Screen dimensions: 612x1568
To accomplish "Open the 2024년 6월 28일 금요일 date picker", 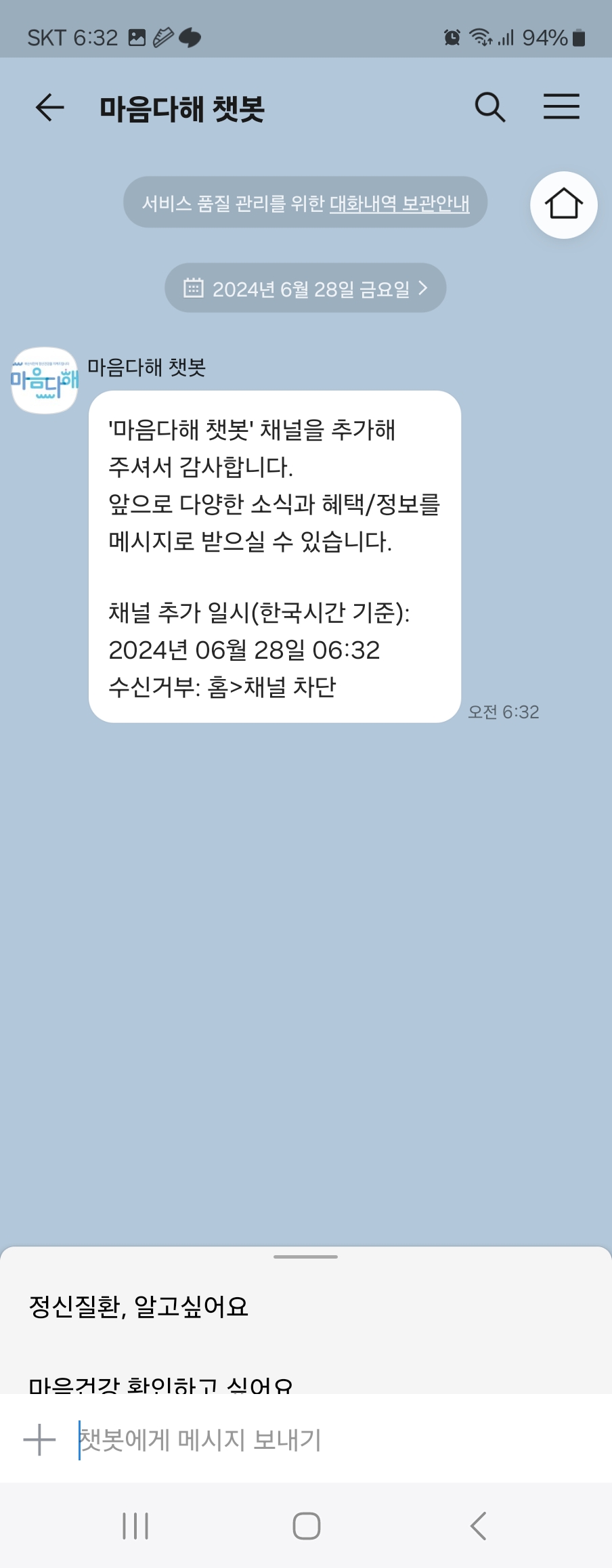I will [305, 288].
